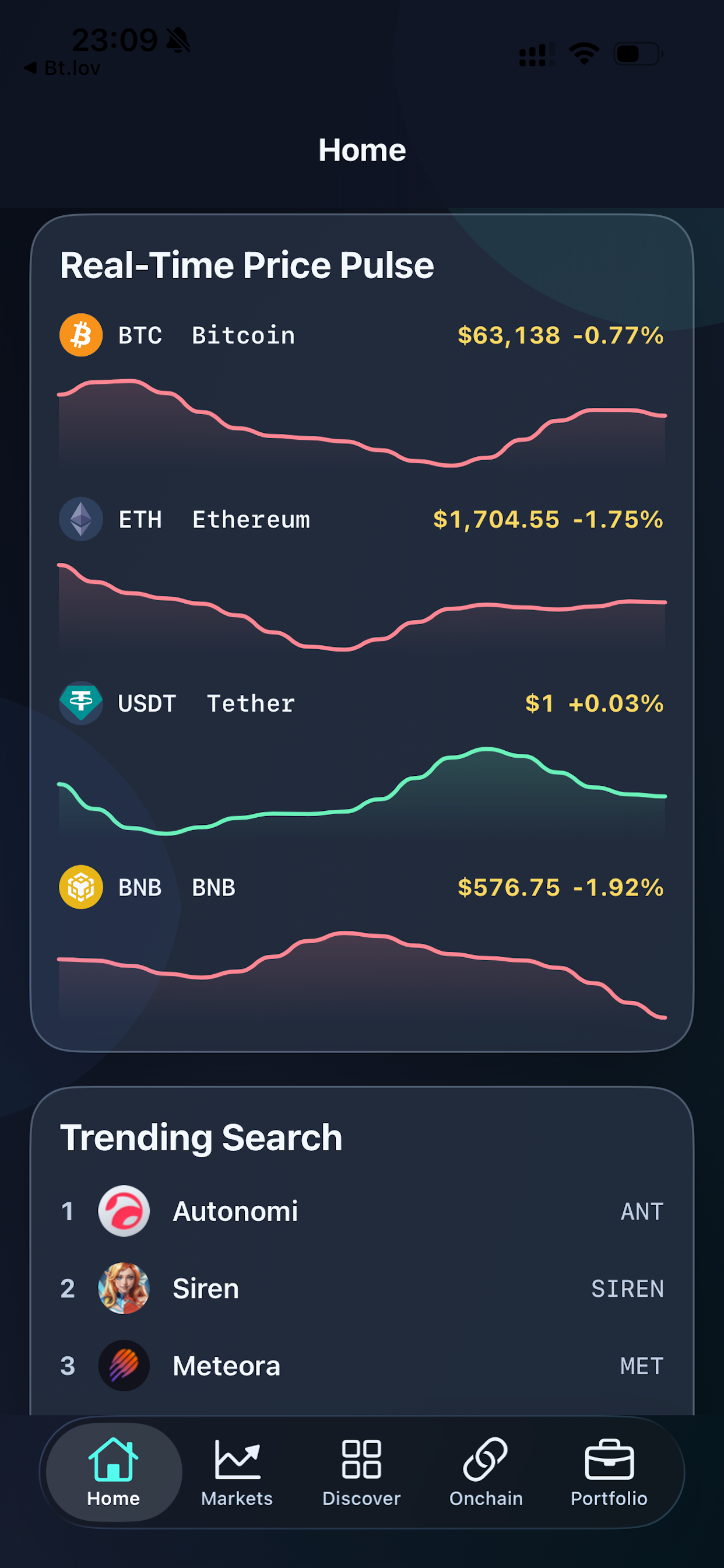Return to the Bt.lov app

62,68
